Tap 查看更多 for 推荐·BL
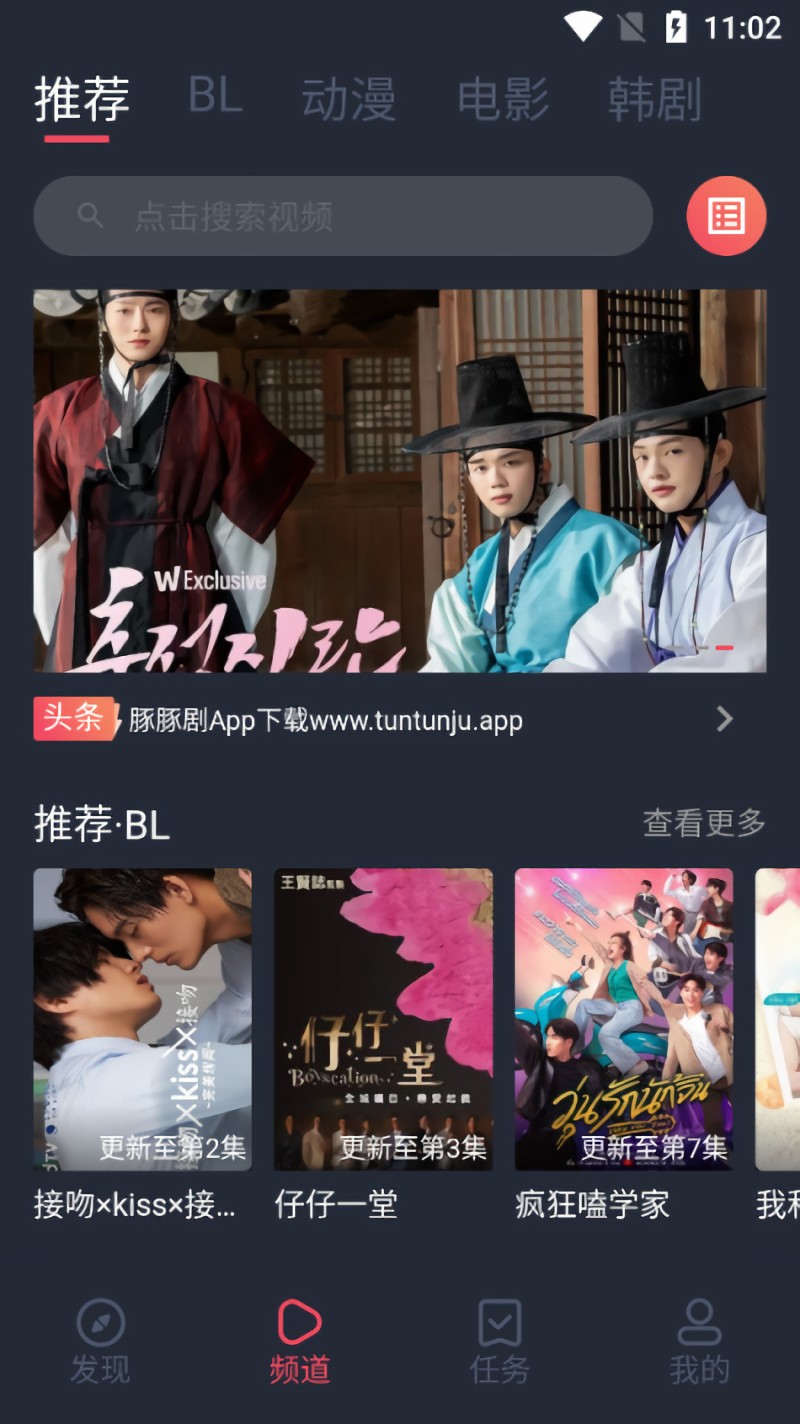The height and width of the screenshot is (1424, 800). (x=703, y=823)
